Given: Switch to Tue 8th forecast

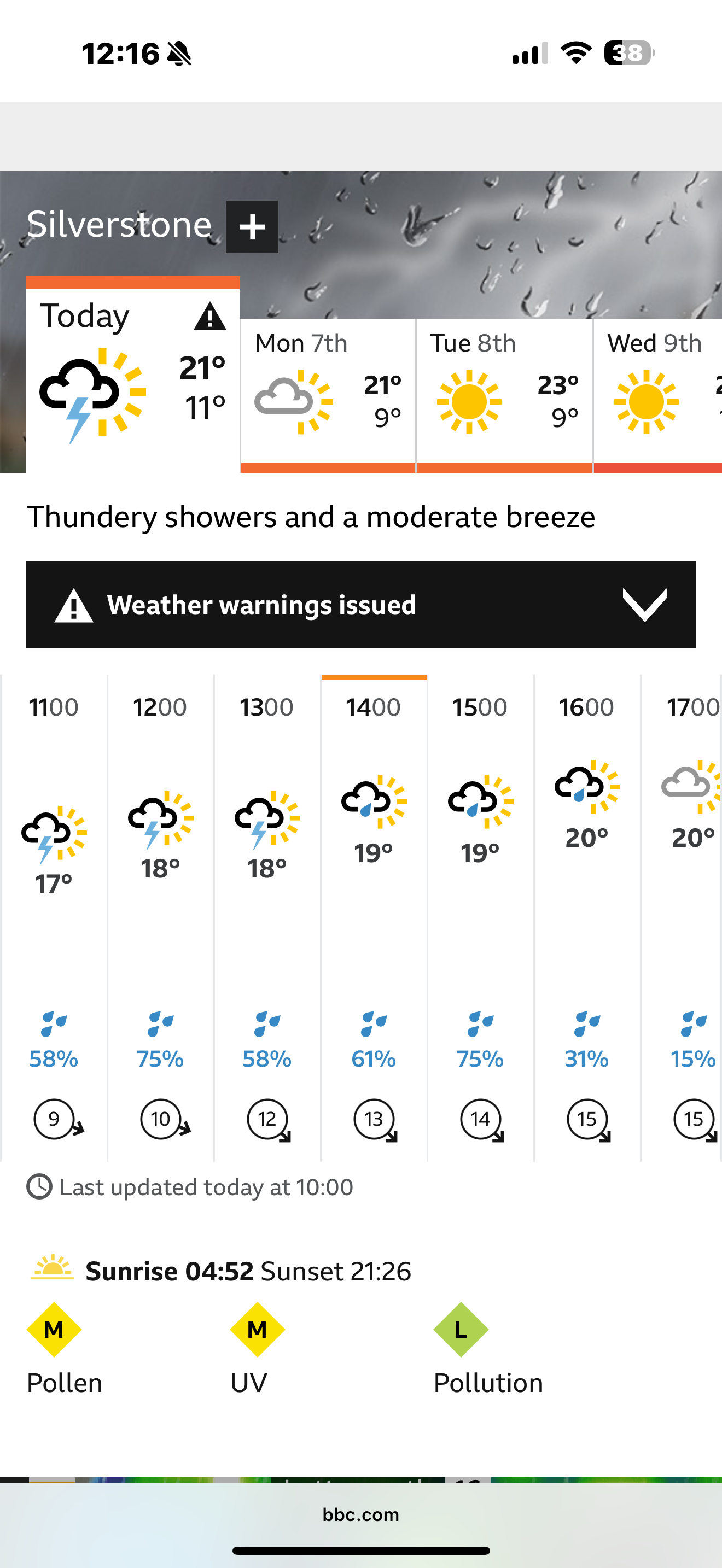Looking at the screenshot, I should [x=505, y=395].
